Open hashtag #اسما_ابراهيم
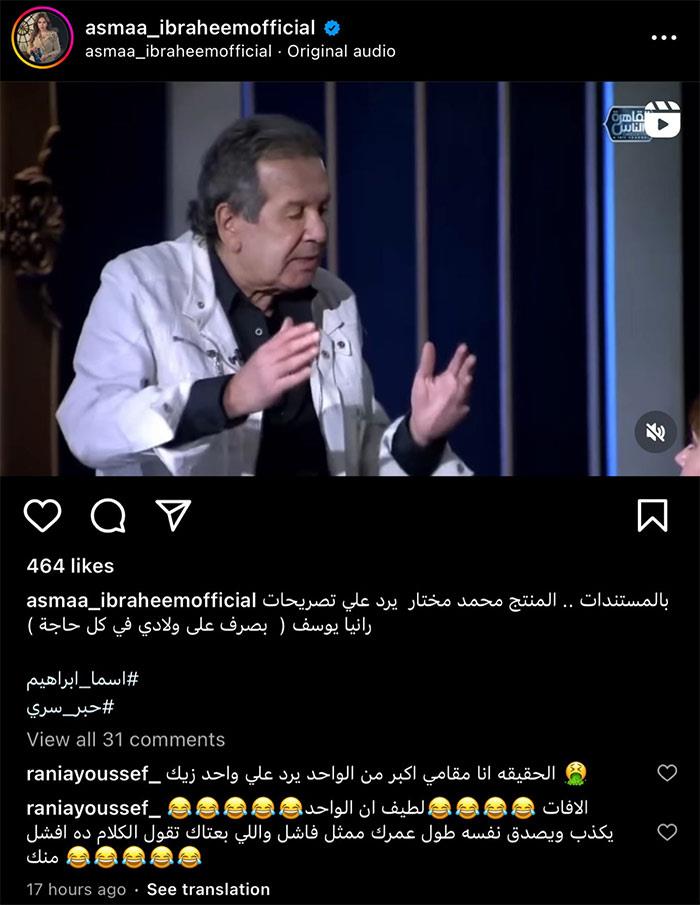 [x=82, y=680]
